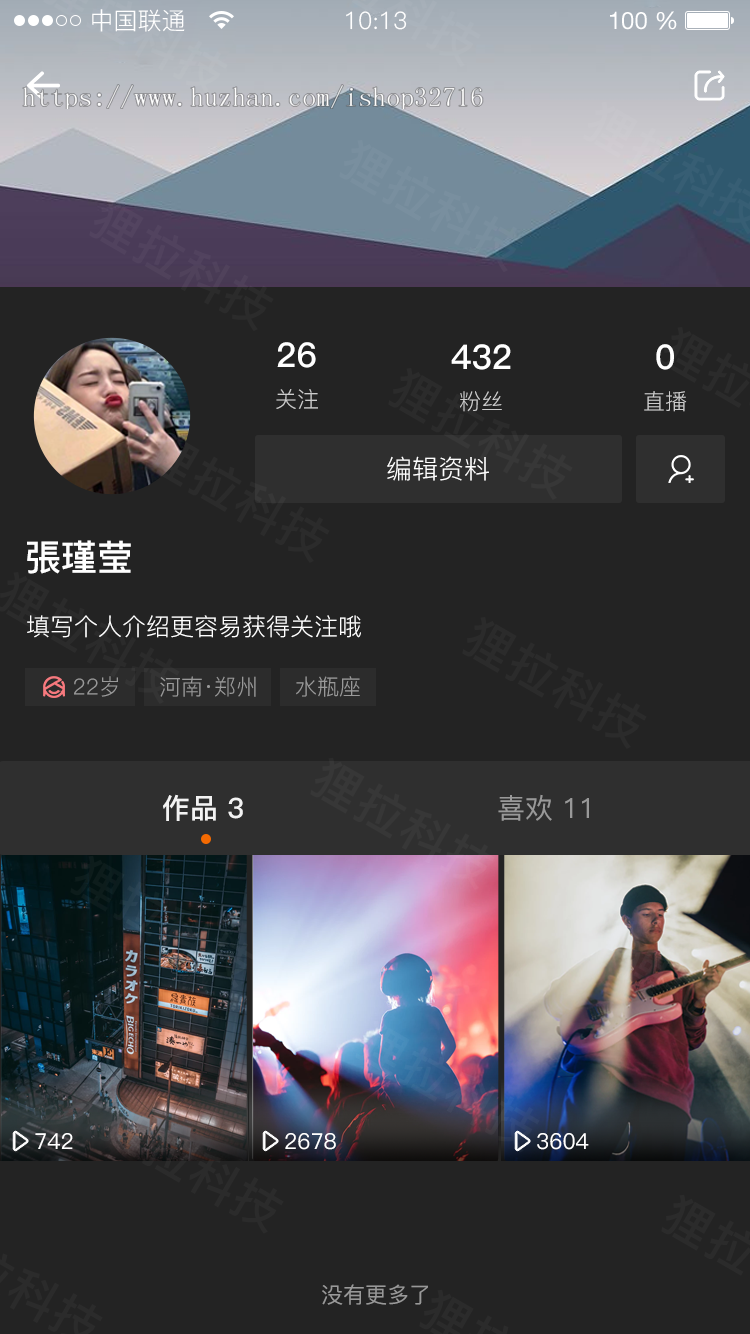Tap the 编辑资料 button
Image resolution: width=750 pixels, height=1334 pixels.
point(438,468)
